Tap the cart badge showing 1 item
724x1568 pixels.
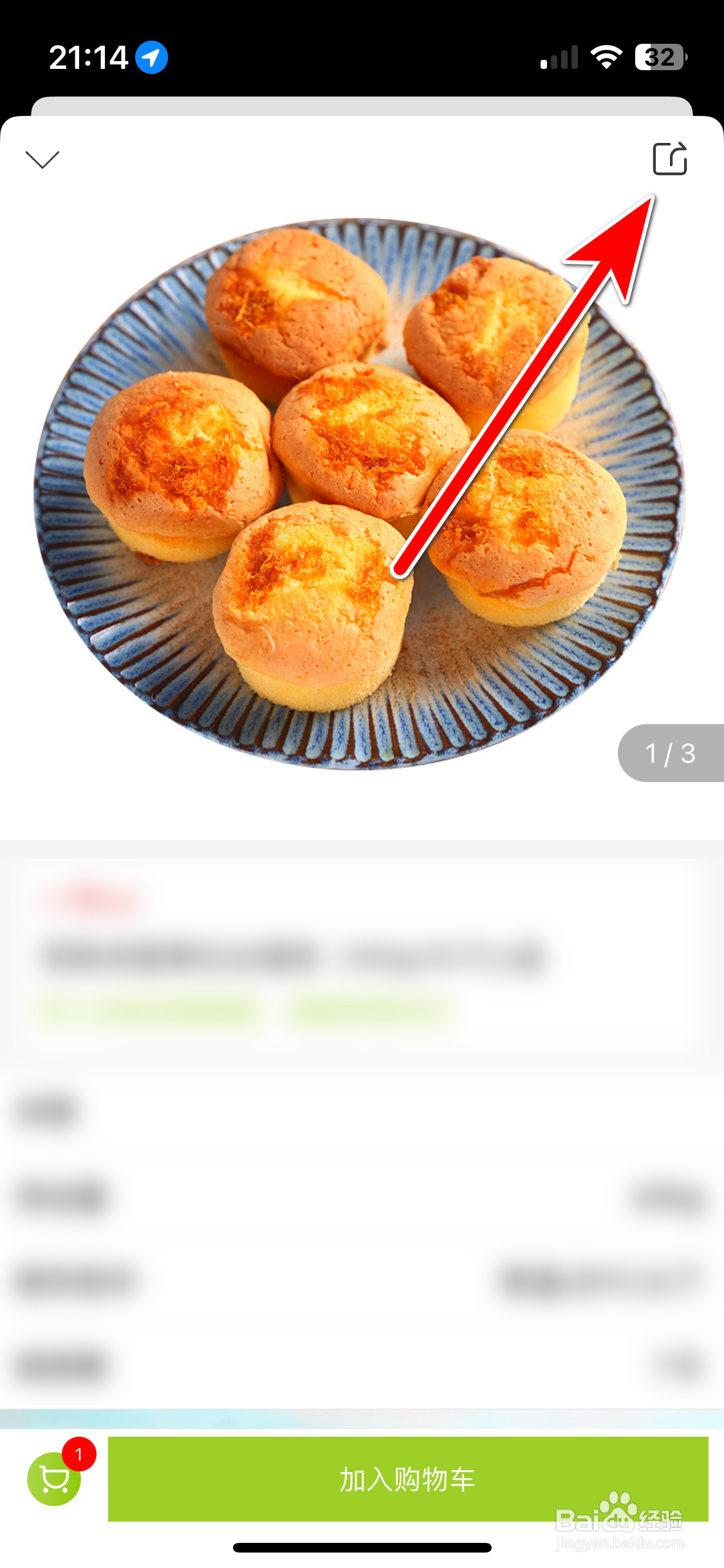77,1459
